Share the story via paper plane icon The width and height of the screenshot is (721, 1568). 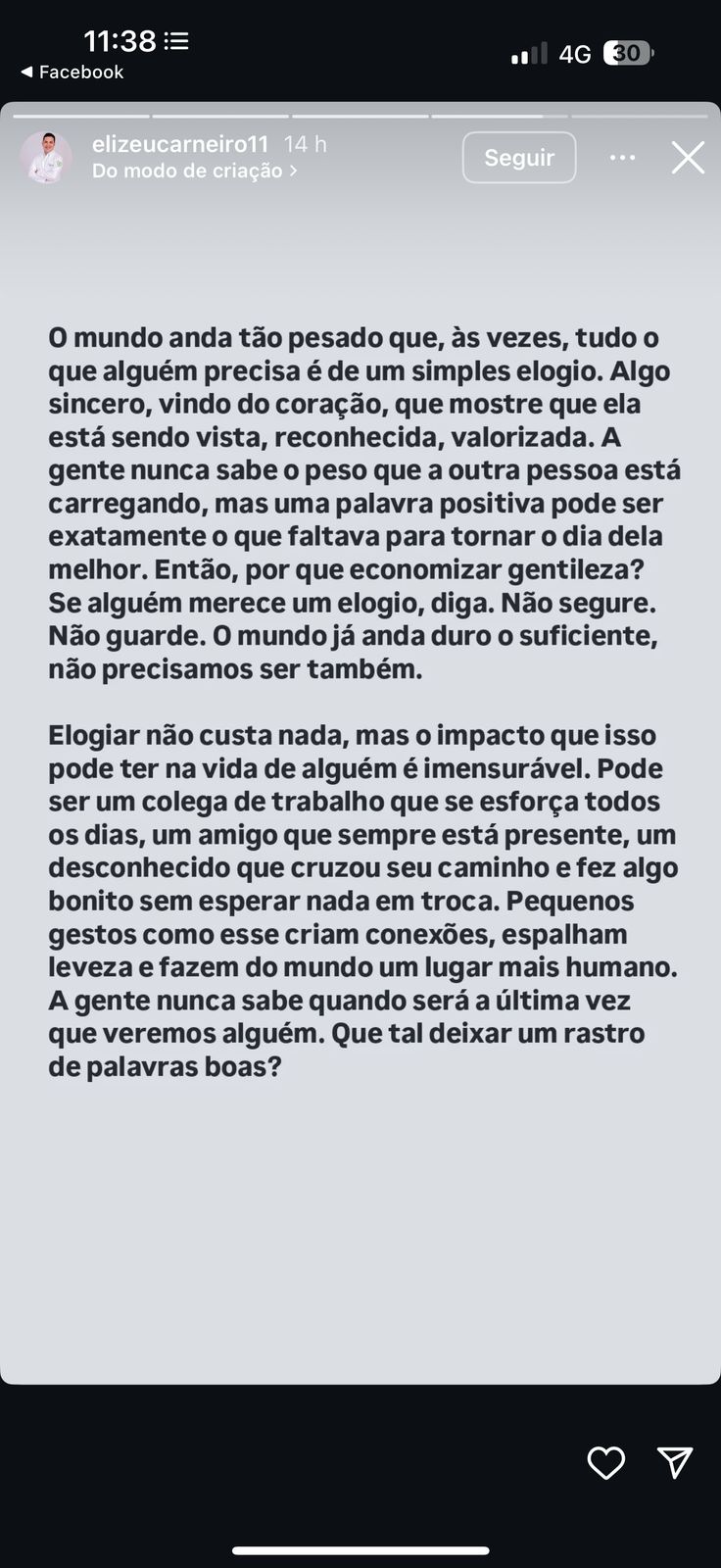pyautogui.click(x=675, y=1462)
